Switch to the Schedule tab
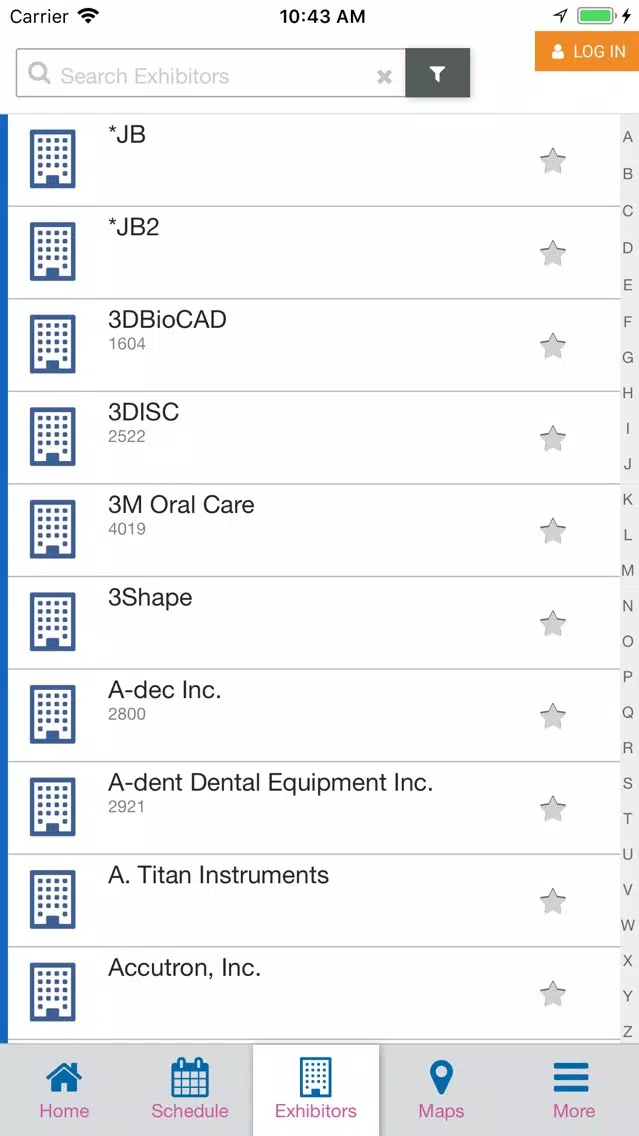Image resolution: width=639 pixels, height=1136 pixels. (190, 1090)
